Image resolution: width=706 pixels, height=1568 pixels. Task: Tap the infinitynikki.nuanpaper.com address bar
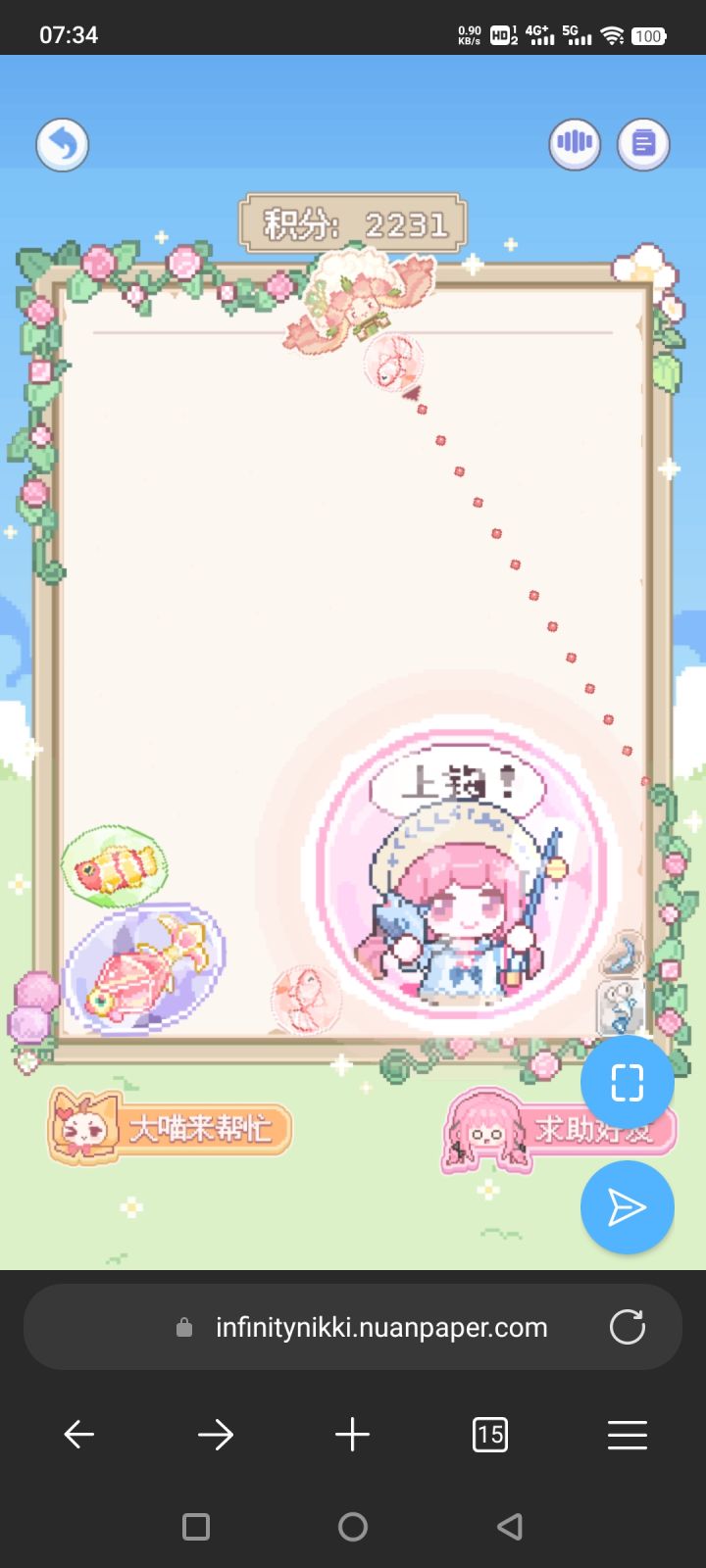[x=380, y=1327]
